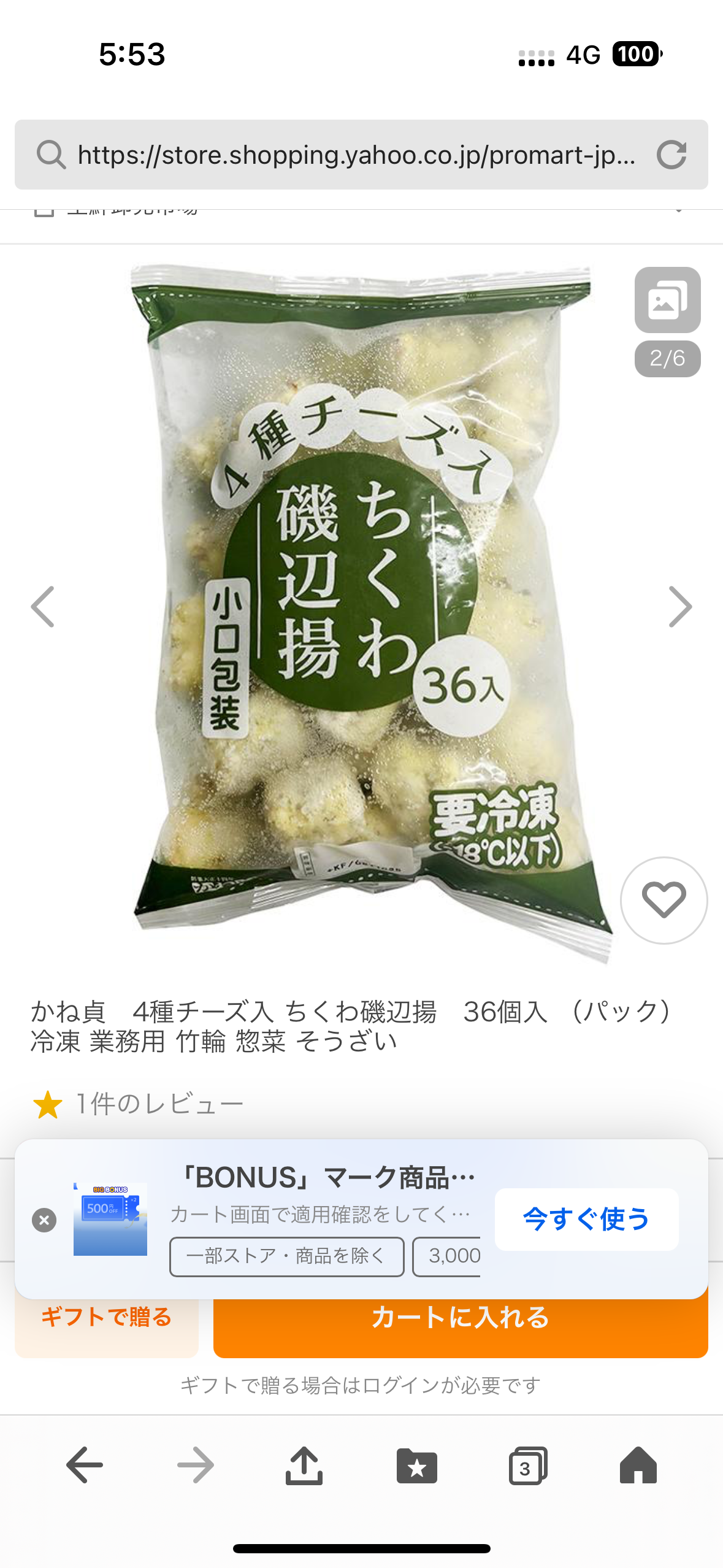The width and height of the screenshot is (723, 1568).
Task: Open the product image gallery icon
Action: tap(667, 300)
